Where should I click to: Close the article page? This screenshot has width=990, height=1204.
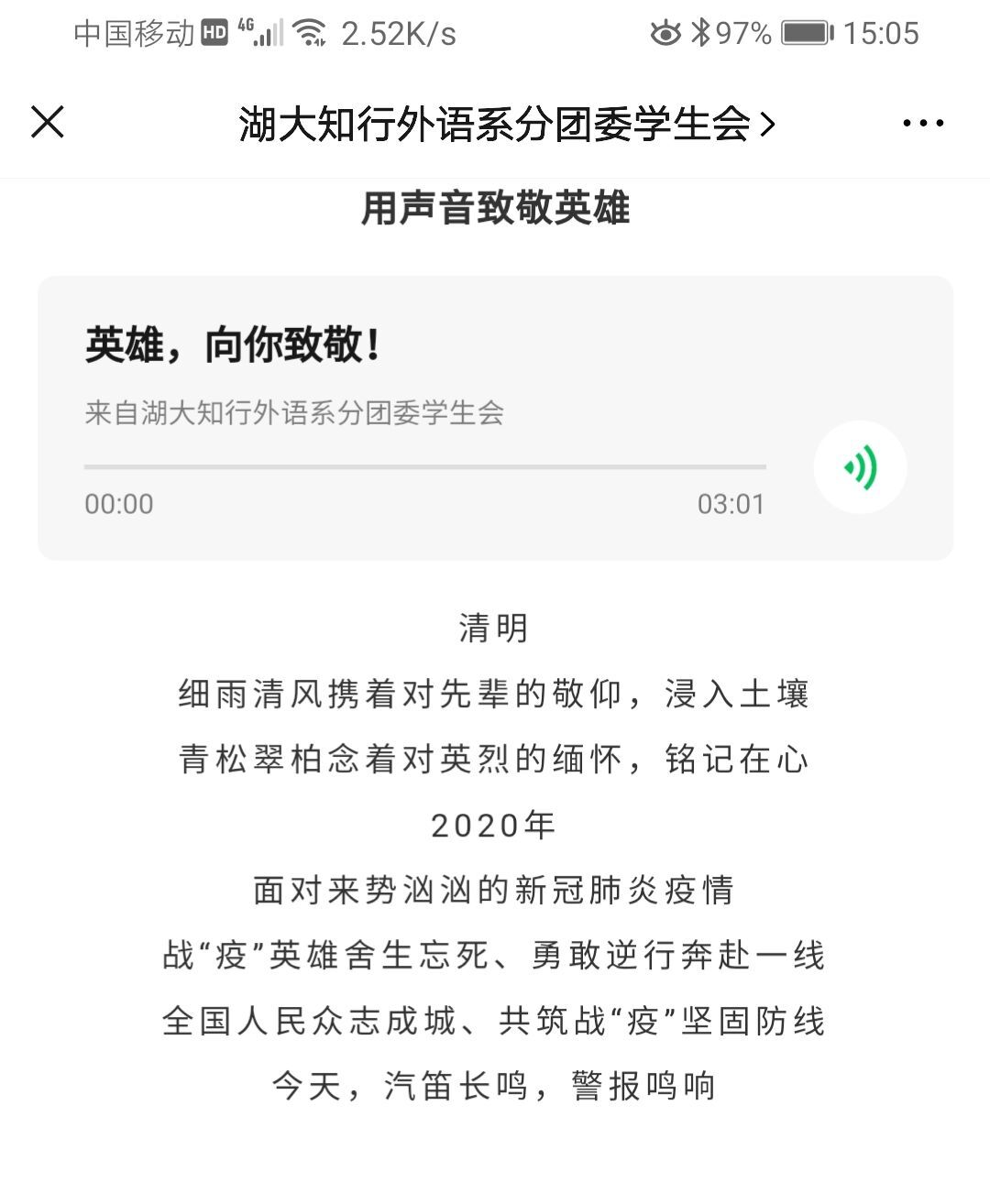48,122
